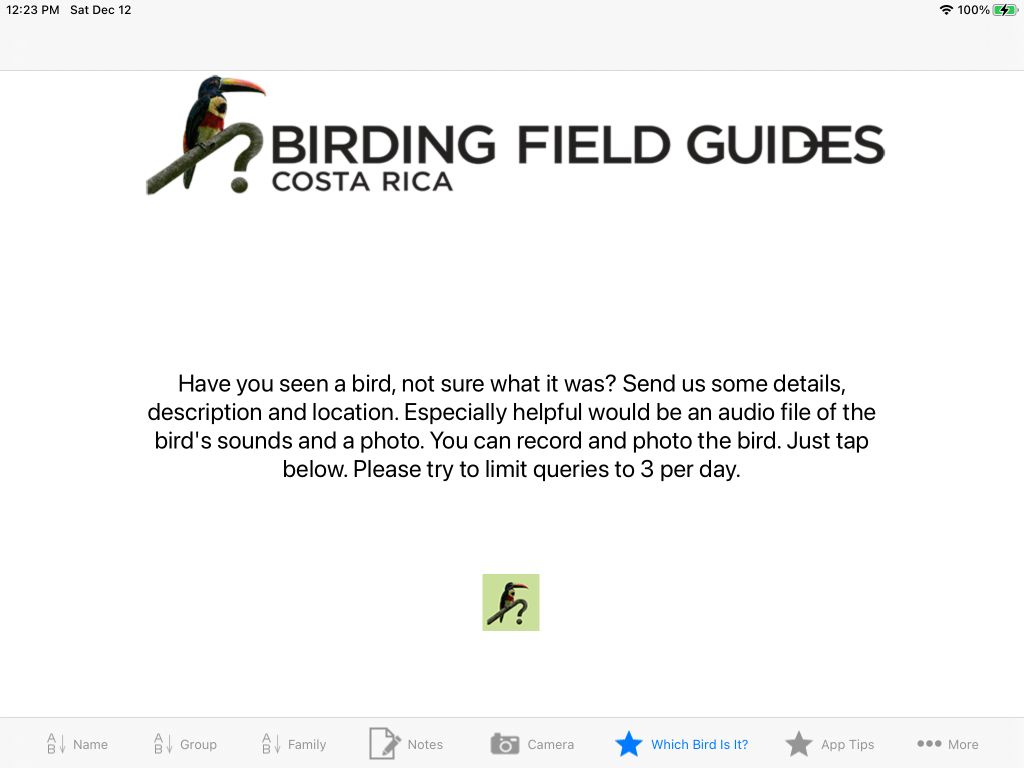Select Which Bird Is It? tab
Viewport: 1024px width, 768px height.
coord(681,744)
